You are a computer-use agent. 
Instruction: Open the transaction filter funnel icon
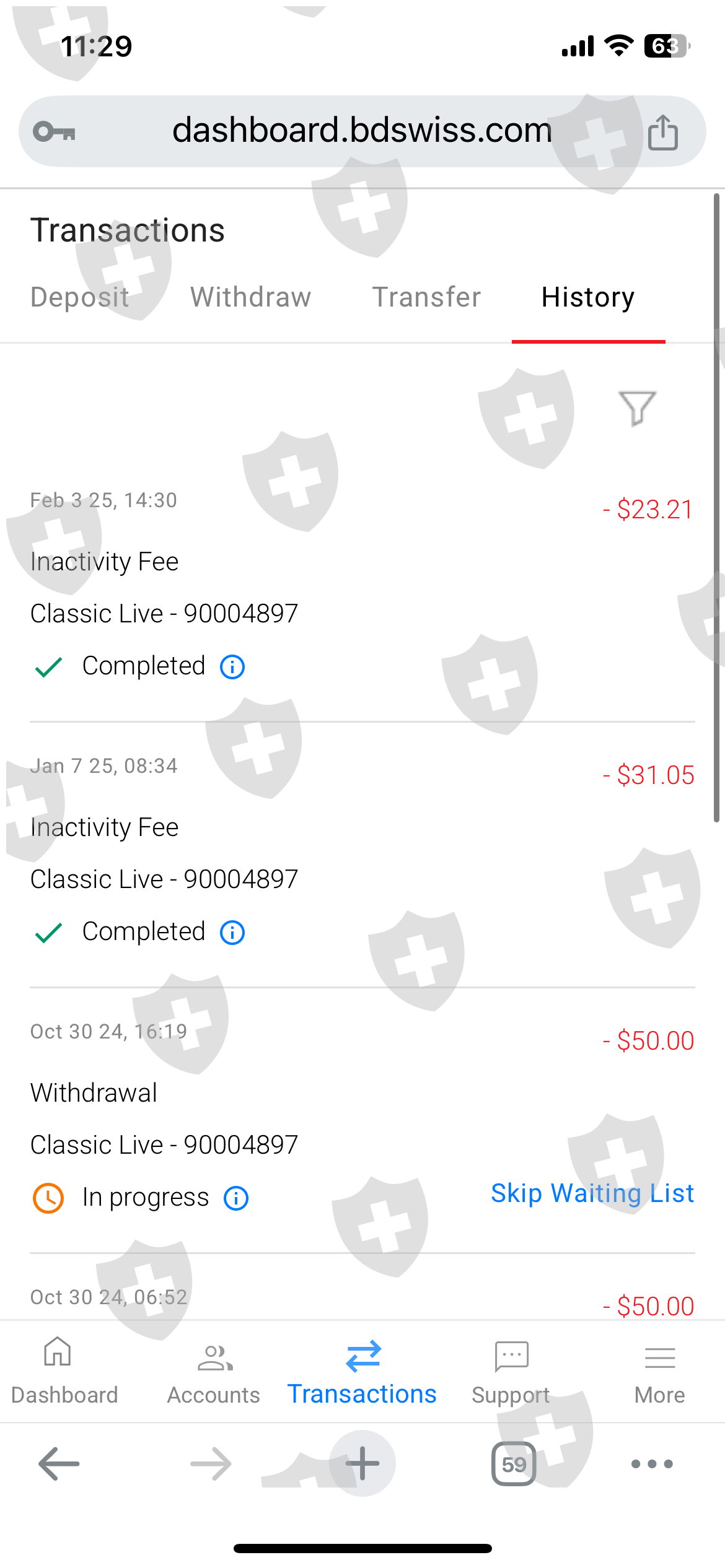[637, 408]
